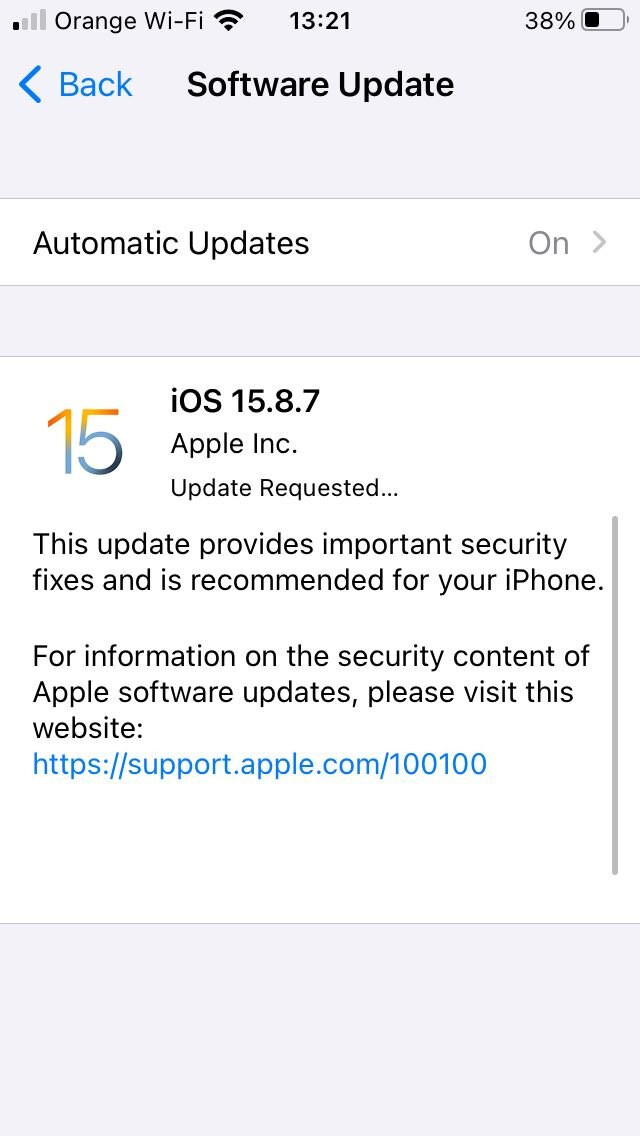Open the support.apple.com/100100 link
Screen dimensions: 640x1136
[x=260, y=764]
